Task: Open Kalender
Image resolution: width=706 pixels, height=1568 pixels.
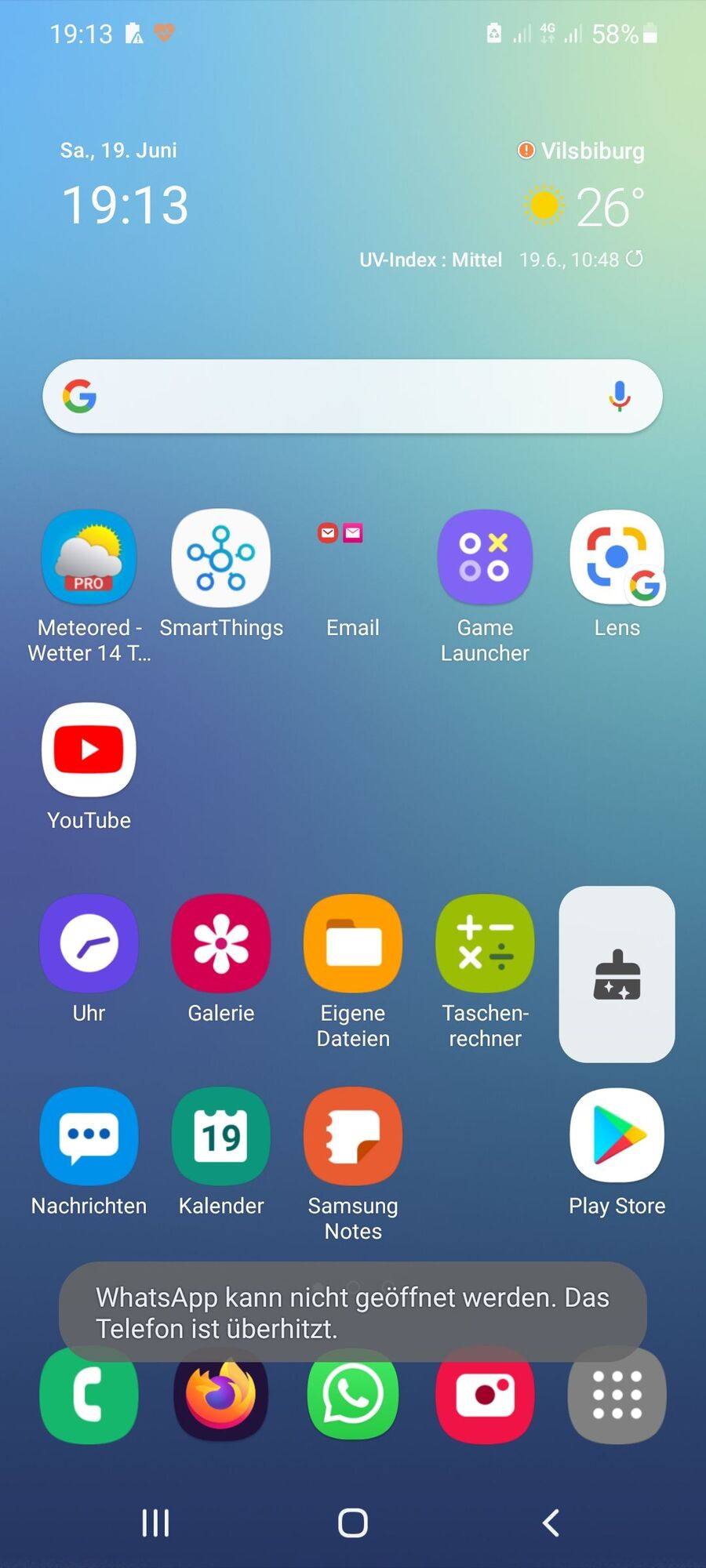Action: [220, 1136]
